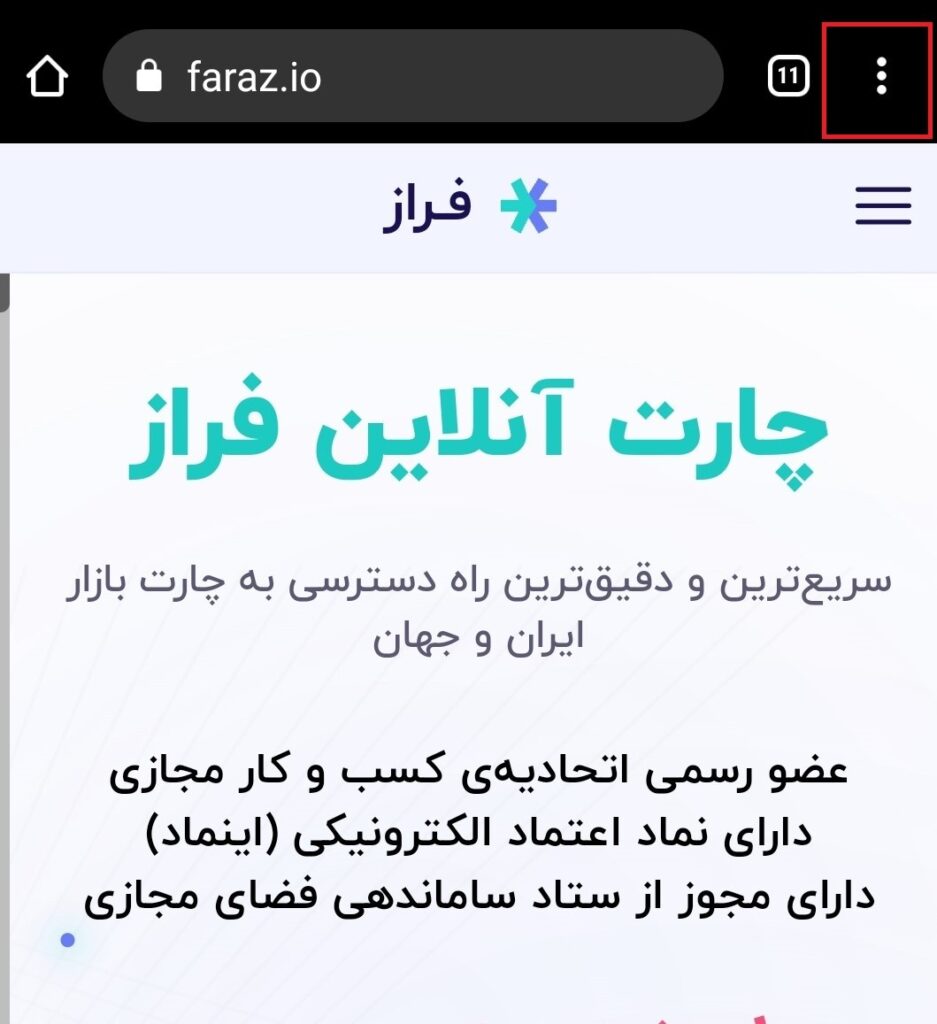Go to the browser home page
This screenshot has width=937, height=1024.
pos(47,77)
